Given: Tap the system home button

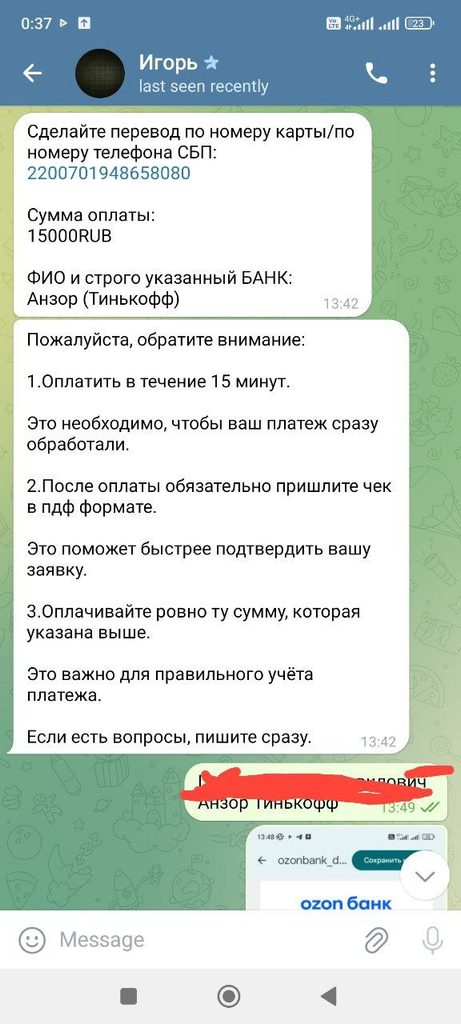Looking at the screenshot, I should [229, 996].
